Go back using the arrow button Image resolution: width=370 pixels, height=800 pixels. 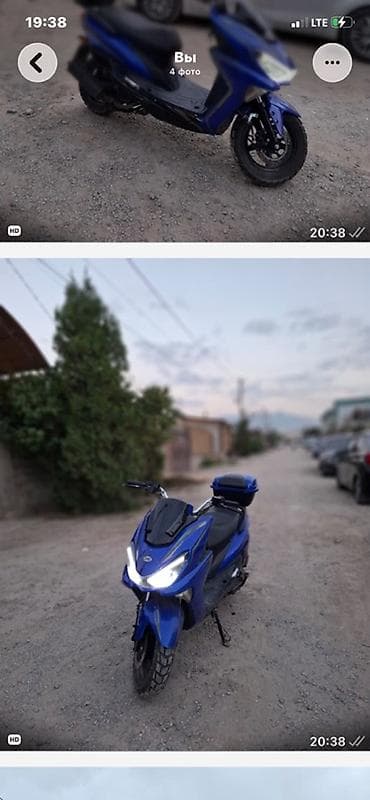click(x=37, y=63)
